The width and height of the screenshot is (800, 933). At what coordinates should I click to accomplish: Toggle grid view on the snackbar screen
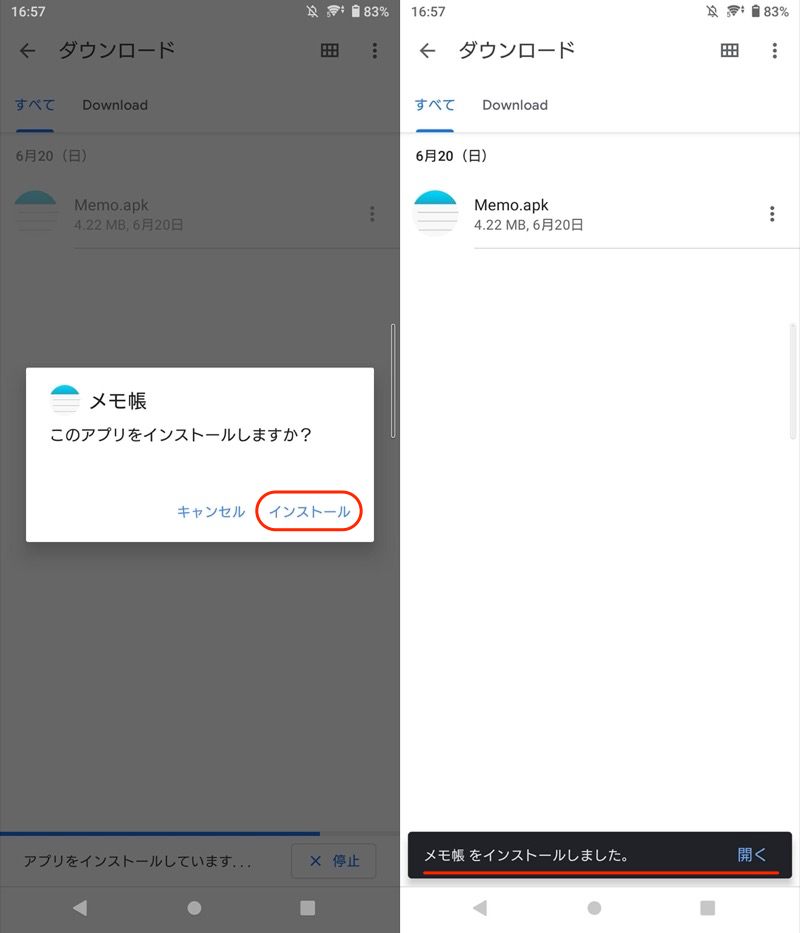[x=730, y=51]
